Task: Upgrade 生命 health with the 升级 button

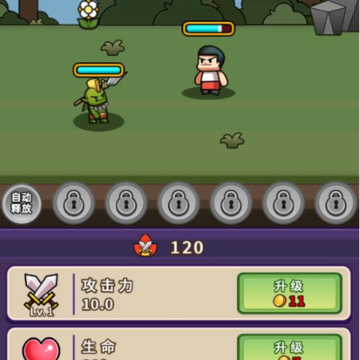Action: (290, 347)
